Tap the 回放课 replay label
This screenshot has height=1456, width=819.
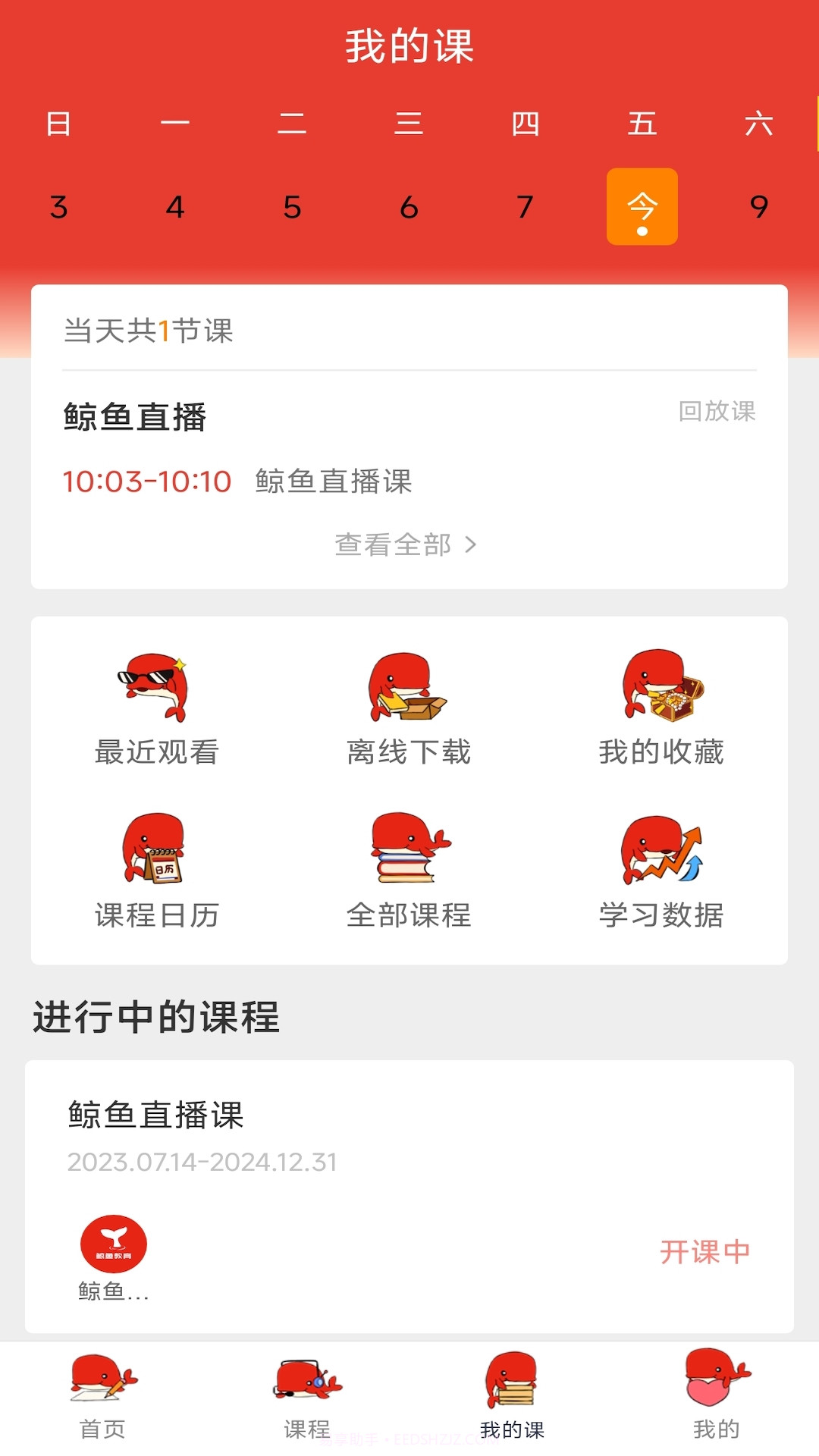(717, 413)
